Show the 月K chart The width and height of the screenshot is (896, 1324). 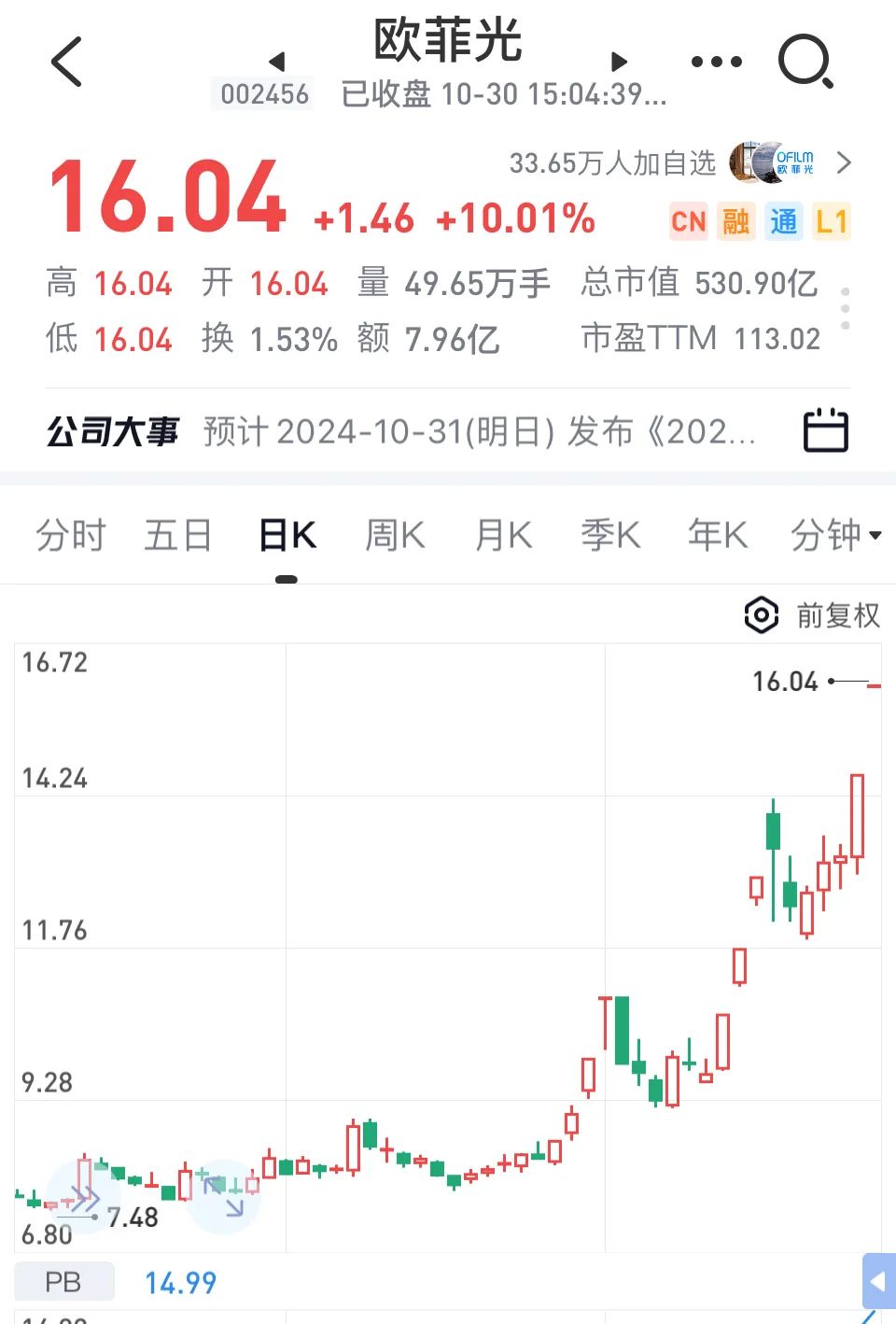pos(503,536)
